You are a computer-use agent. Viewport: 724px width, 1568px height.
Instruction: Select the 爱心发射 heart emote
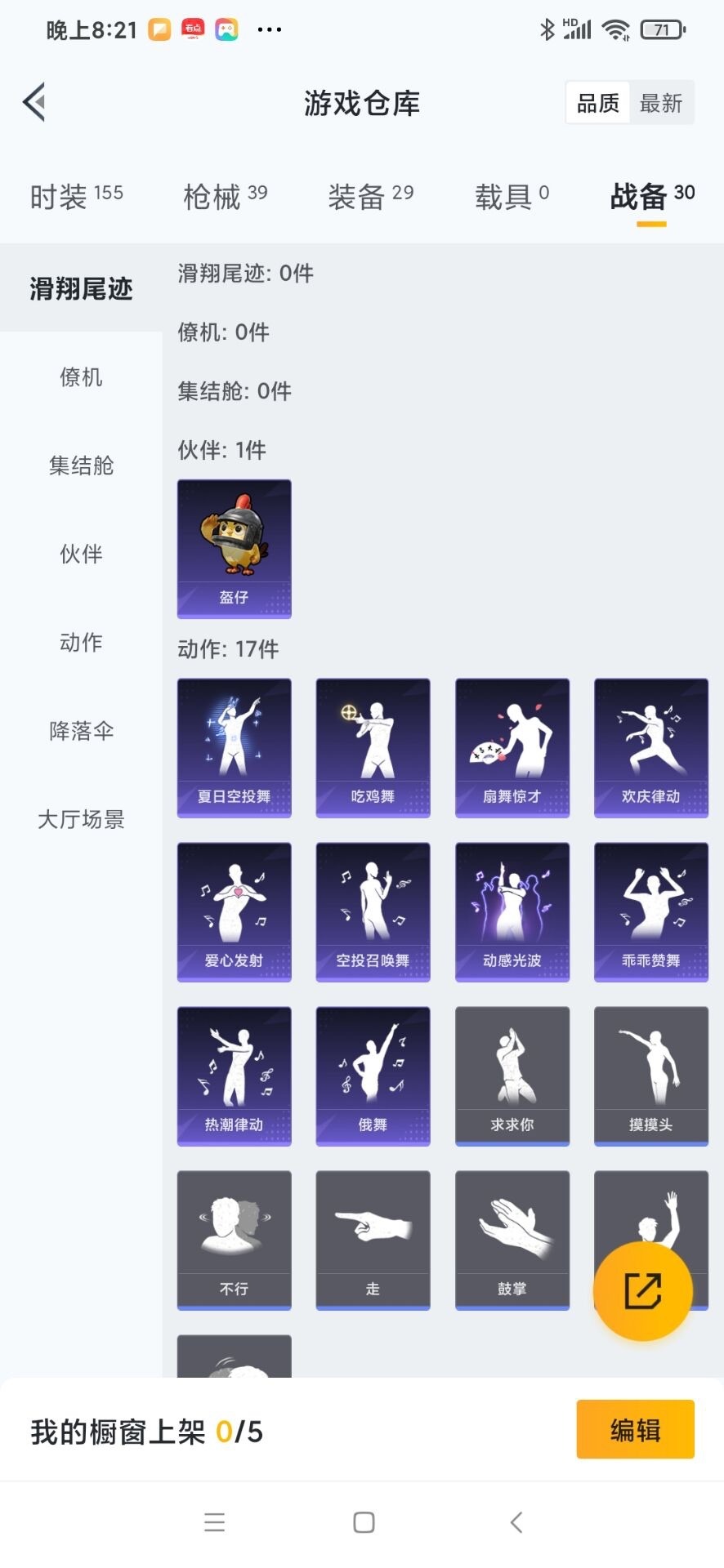tap(234, 911)
